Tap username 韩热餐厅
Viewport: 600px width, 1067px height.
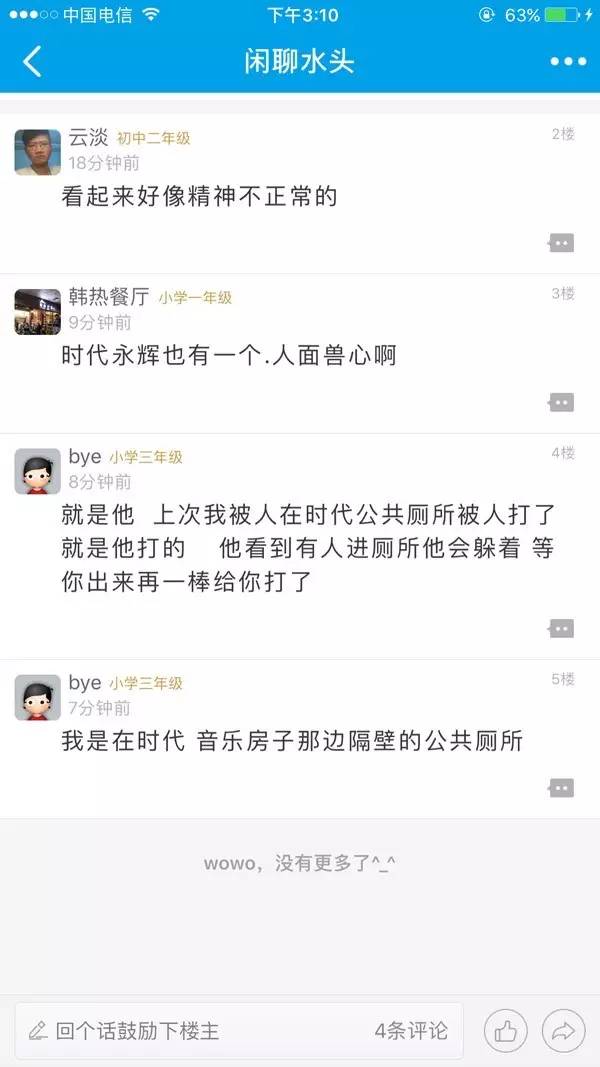(x=109, y=297)
